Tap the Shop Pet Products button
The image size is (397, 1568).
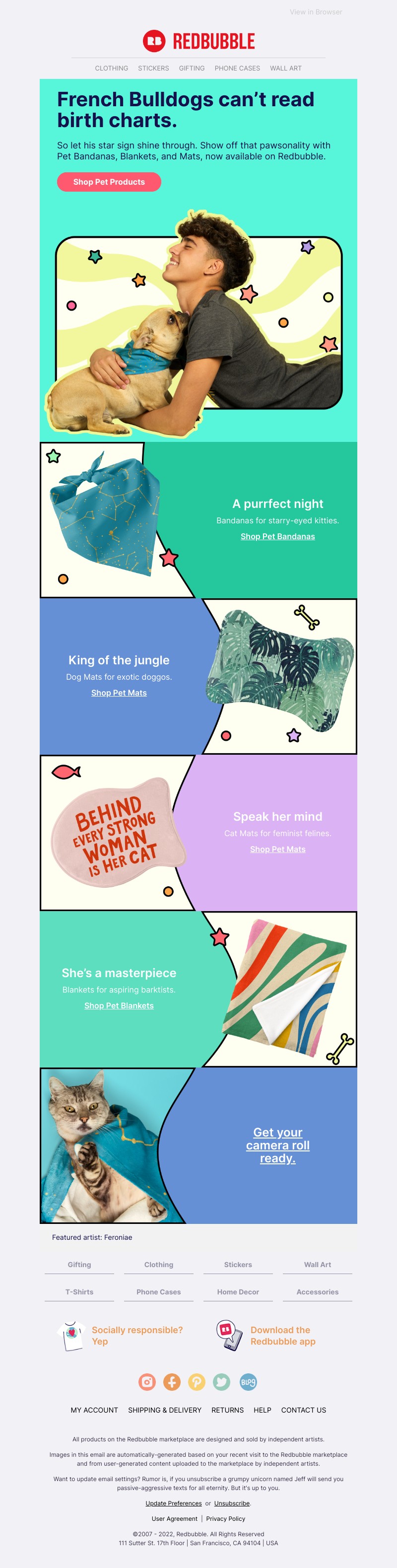coord(109,182)
